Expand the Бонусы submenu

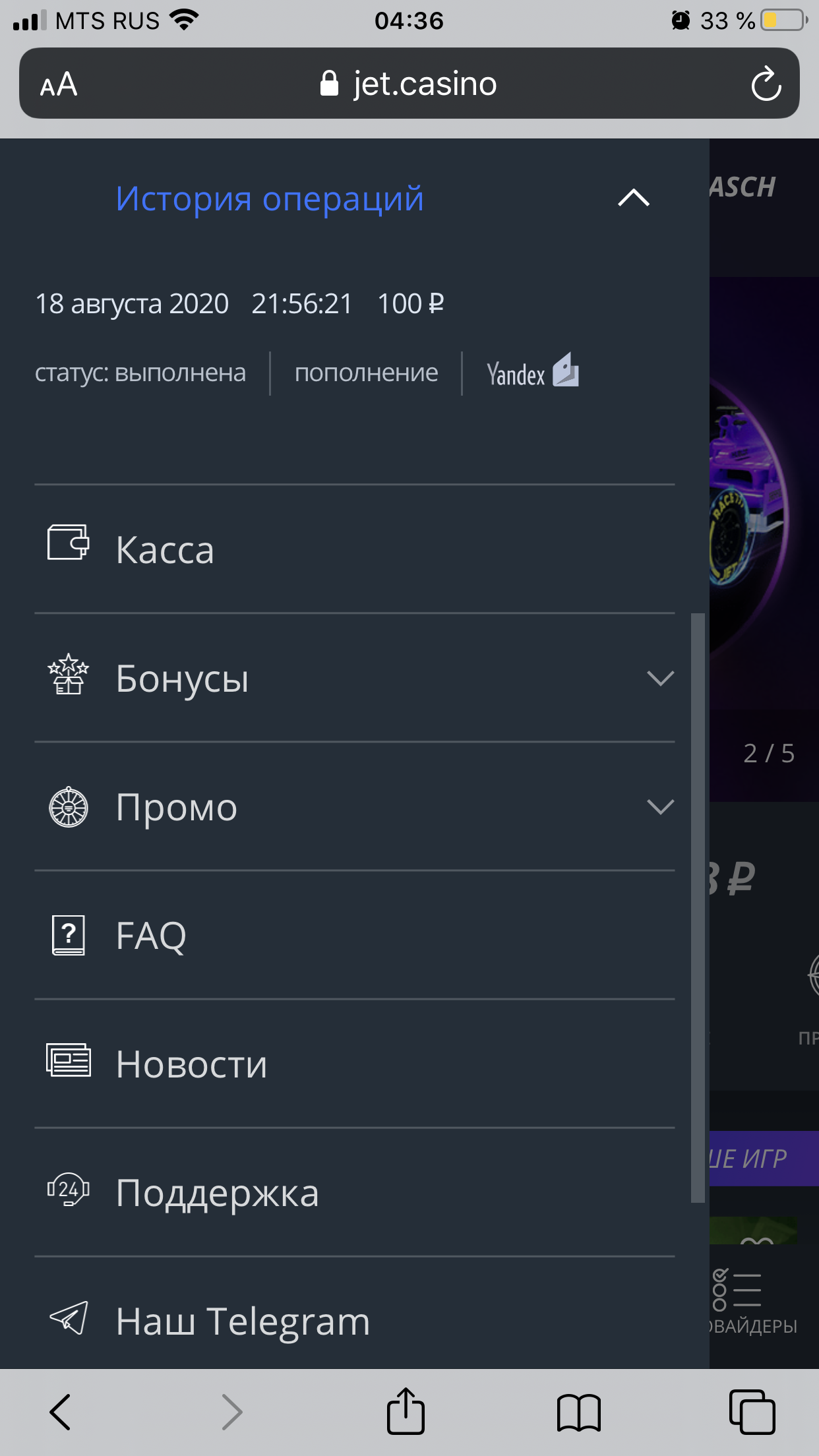(659, 678)
